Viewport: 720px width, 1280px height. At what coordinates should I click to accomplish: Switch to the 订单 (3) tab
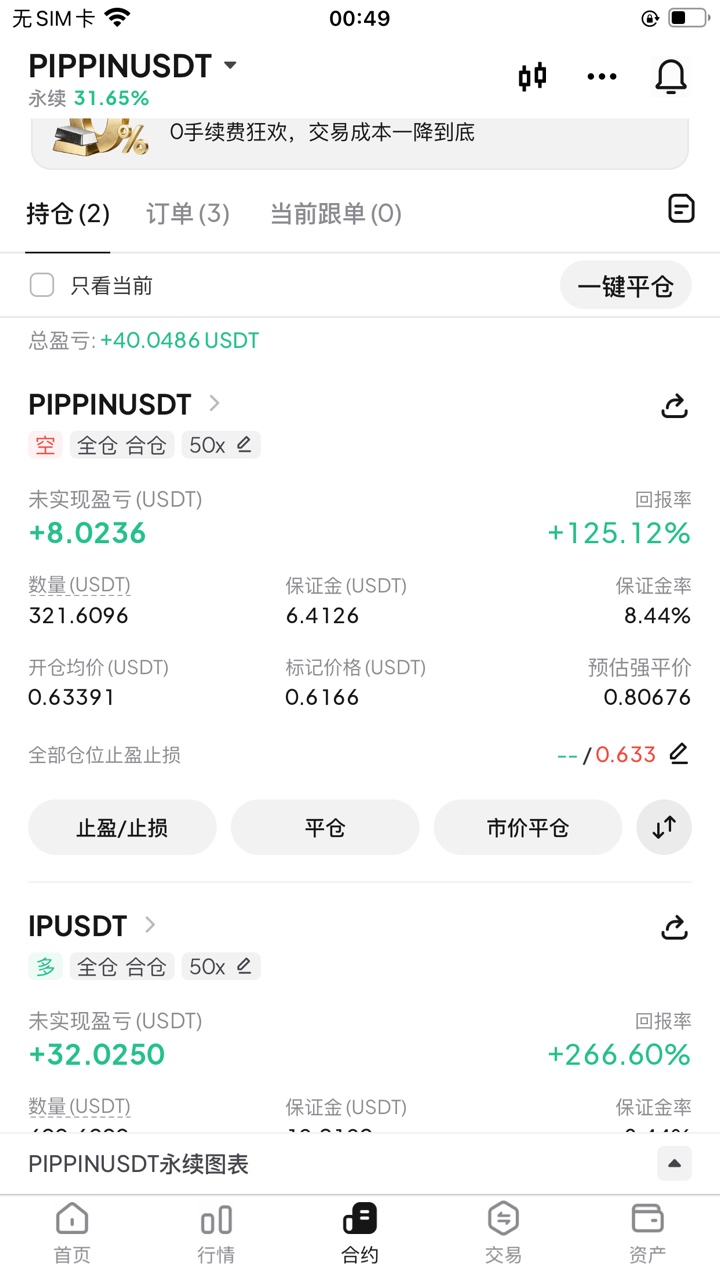tap(188, 213)
